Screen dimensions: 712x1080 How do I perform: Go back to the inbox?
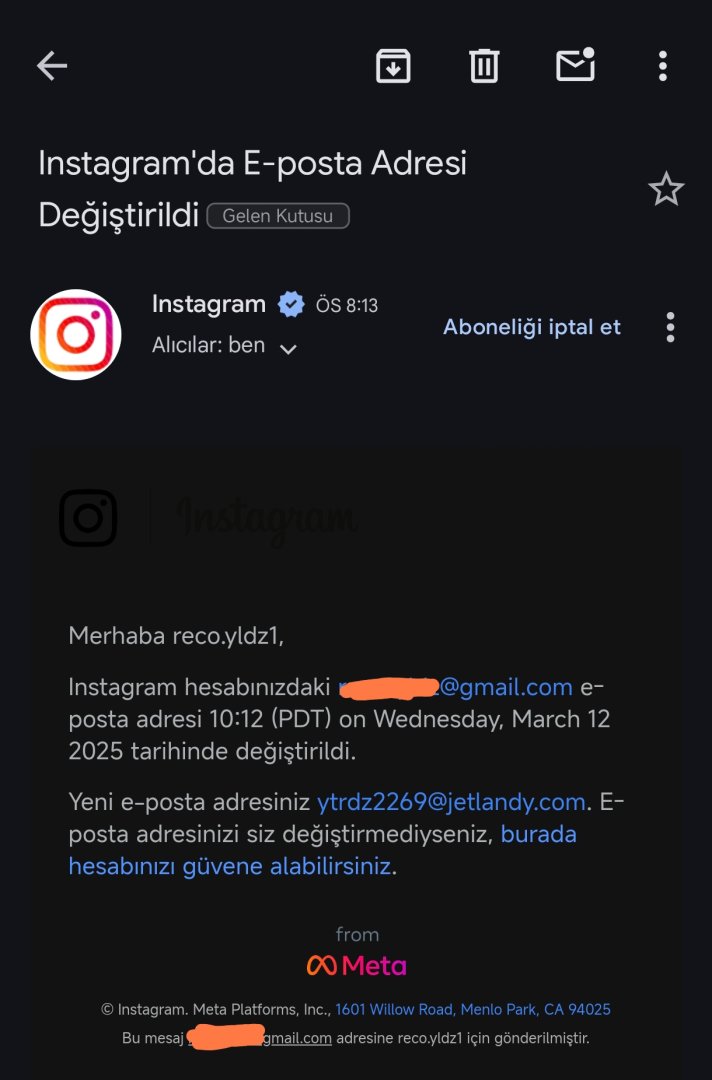(52, 66)
